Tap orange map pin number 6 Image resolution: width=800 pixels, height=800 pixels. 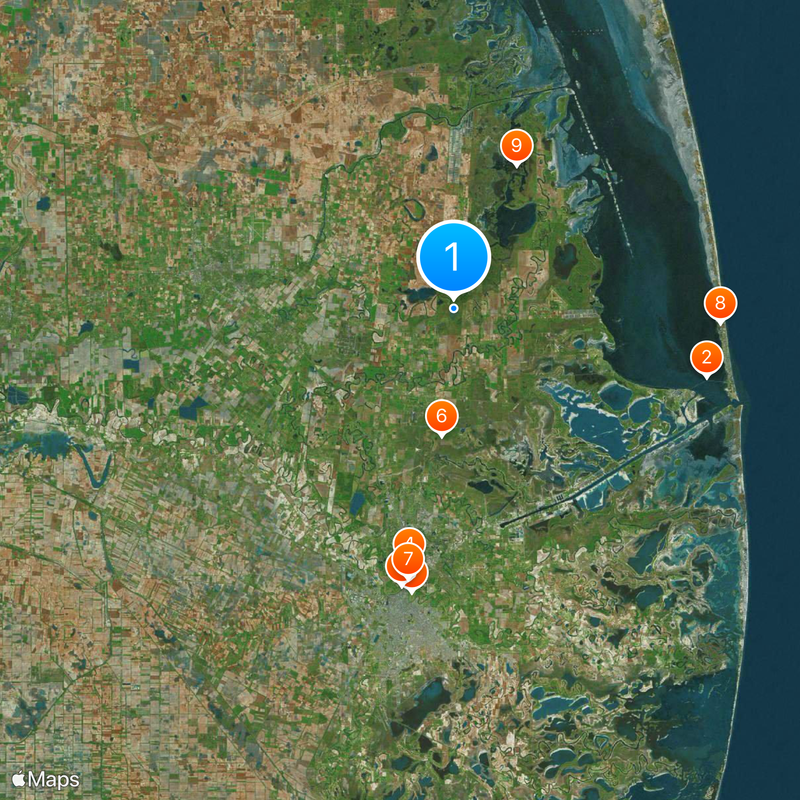pyautogui.click(x=441, y=416)
